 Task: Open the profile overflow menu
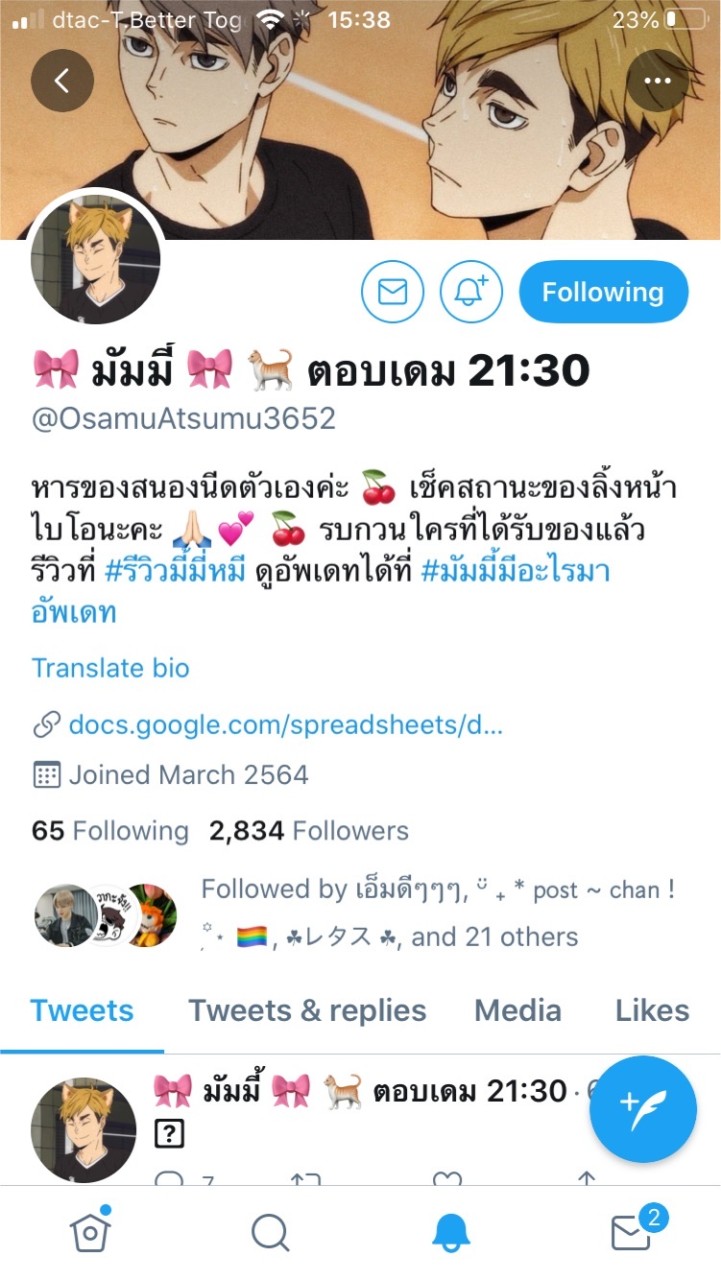pos(657,80)
